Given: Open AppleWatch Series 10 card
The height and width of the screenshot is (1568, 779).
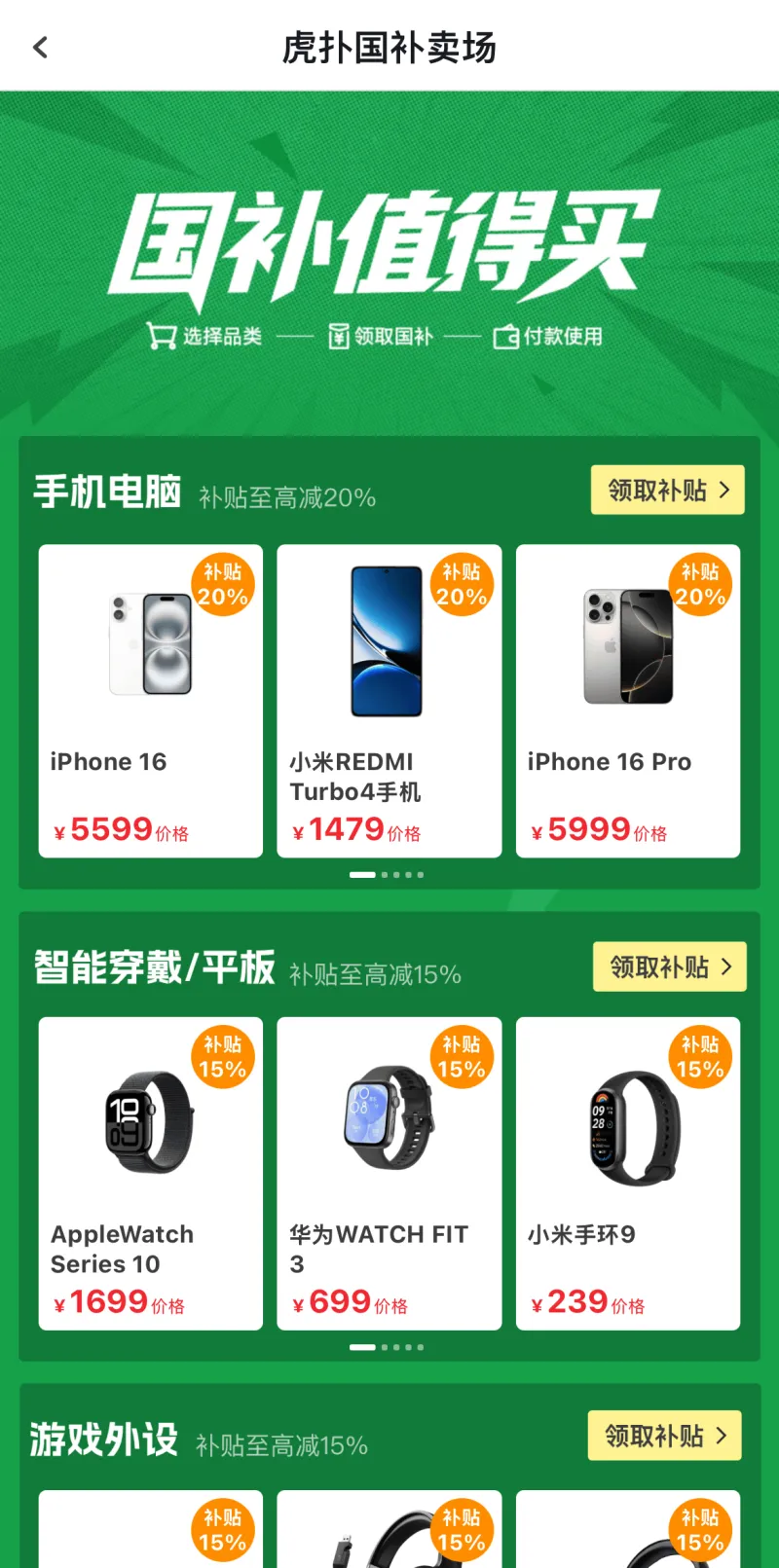Looking at the screenshot, I should 151,1173.
